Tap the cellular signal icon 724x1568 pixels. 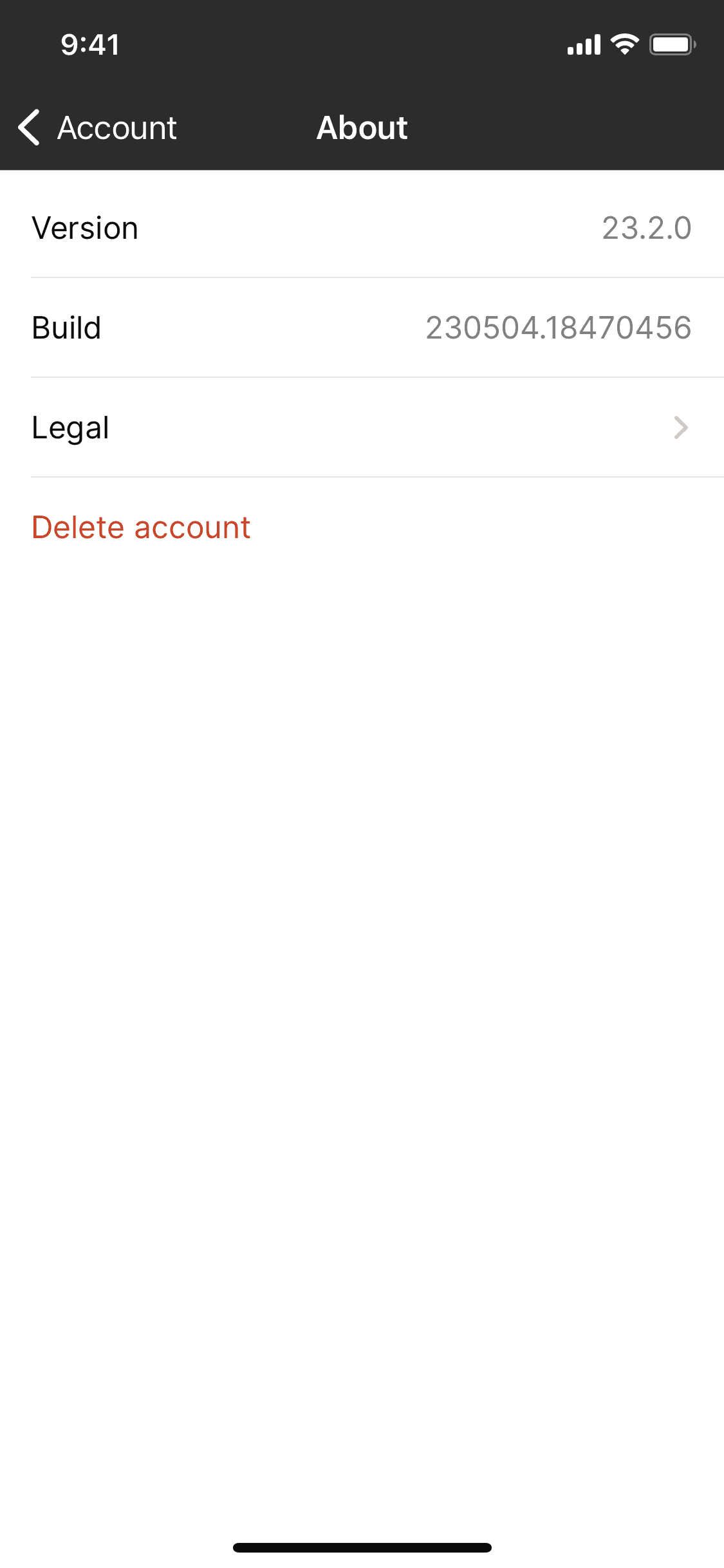(x=582, y=44)
